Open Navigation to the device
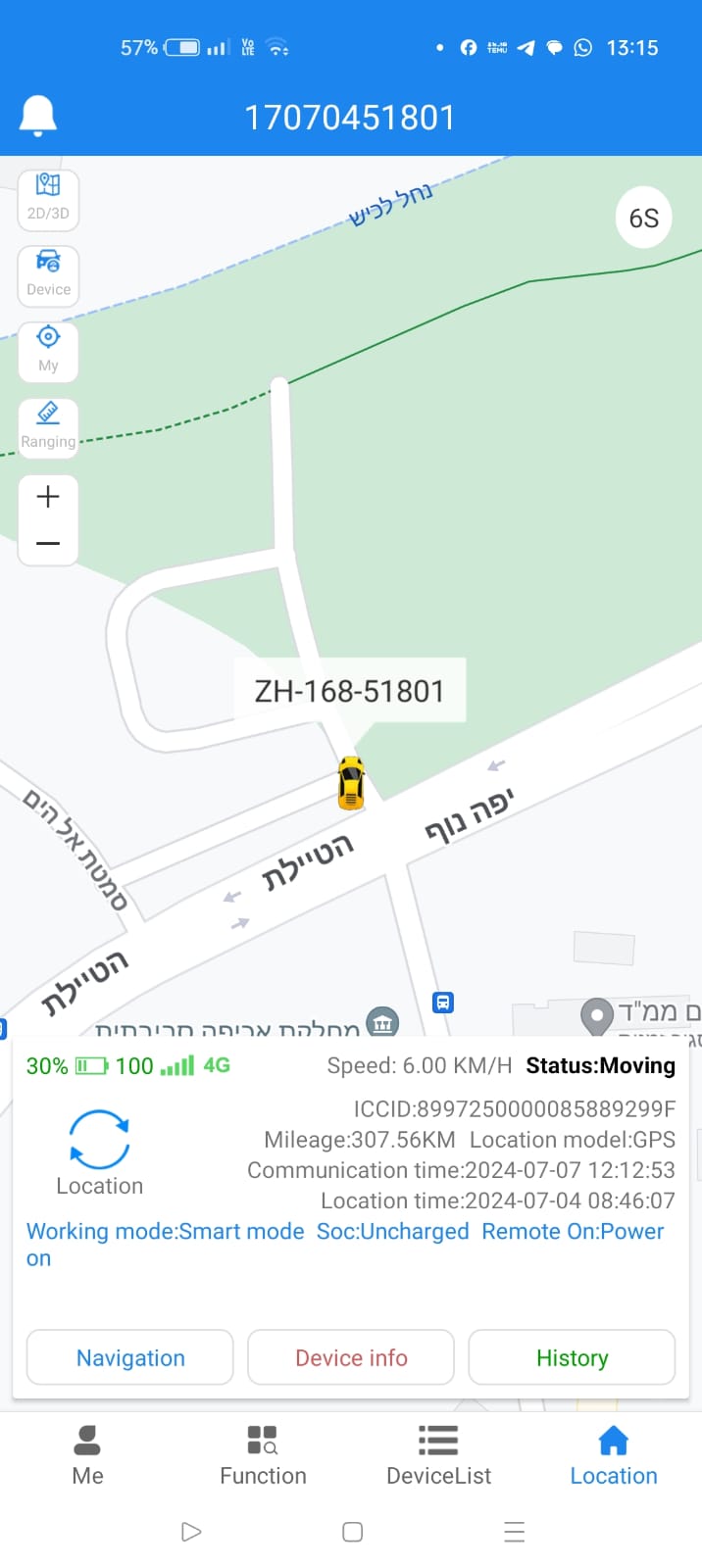Image resolution: width=702 pixels, height=1568 pixels. (x=130, y=1357)
